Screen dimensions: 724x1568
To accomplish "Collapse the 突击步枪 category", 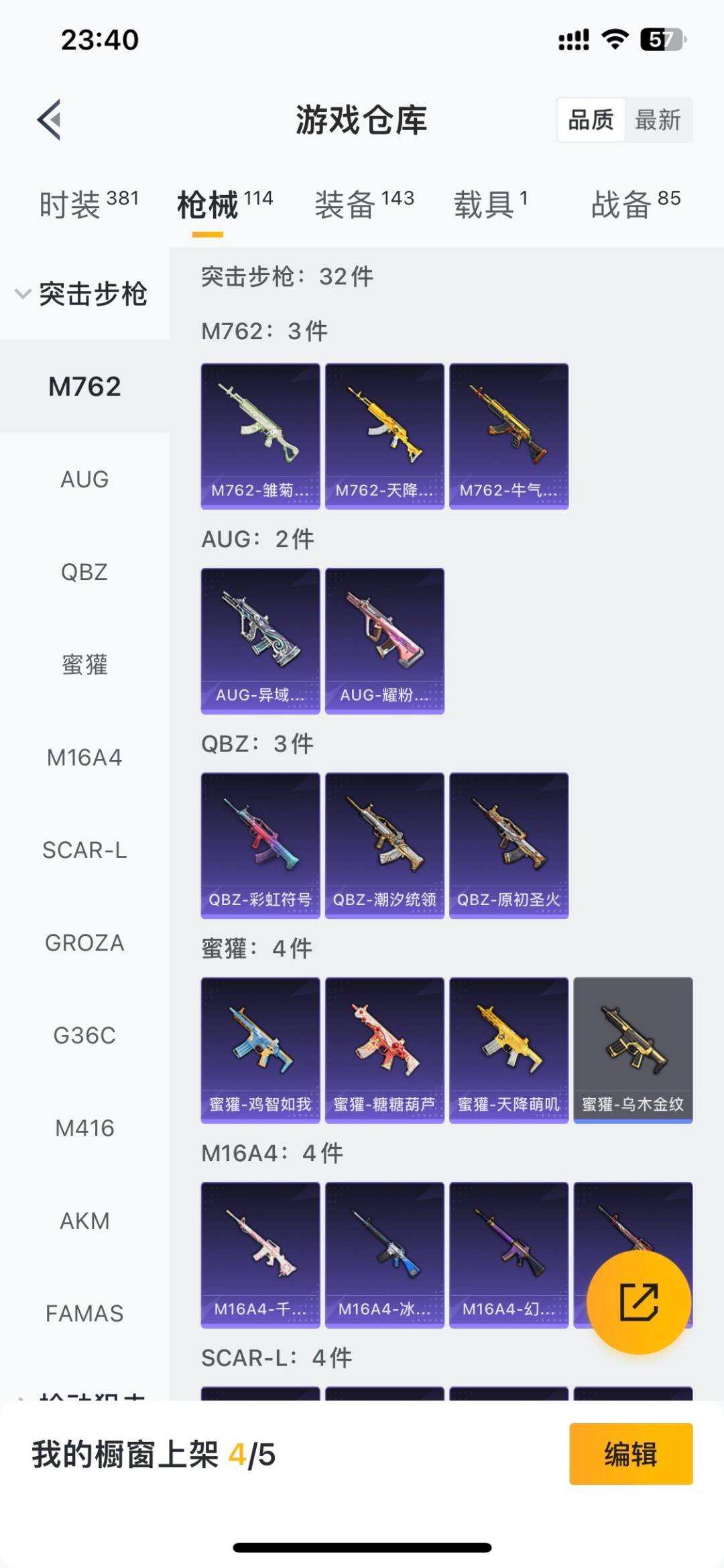I will click(94, 292).
